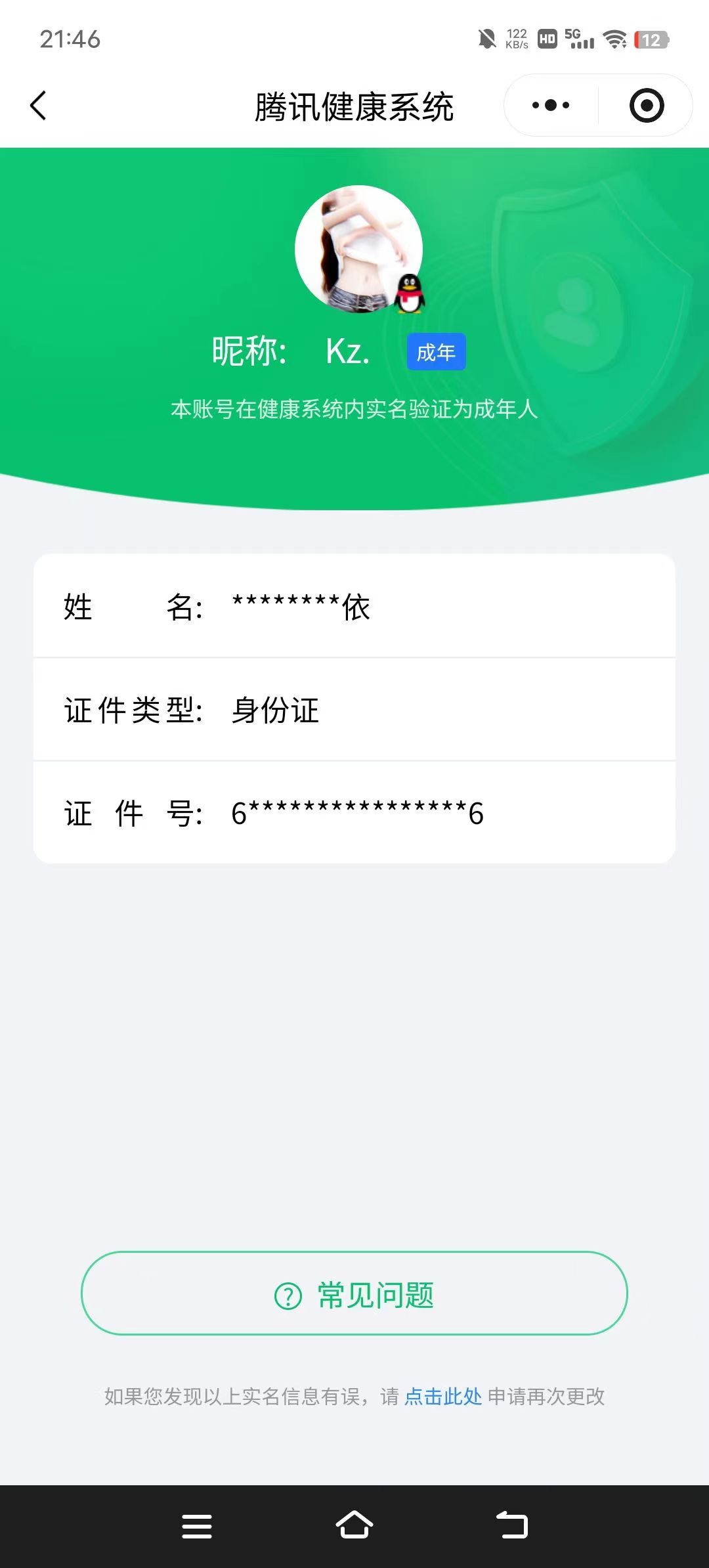Tap the user's profile avatar photo
709x1568 pixels.
coord(360,253)
